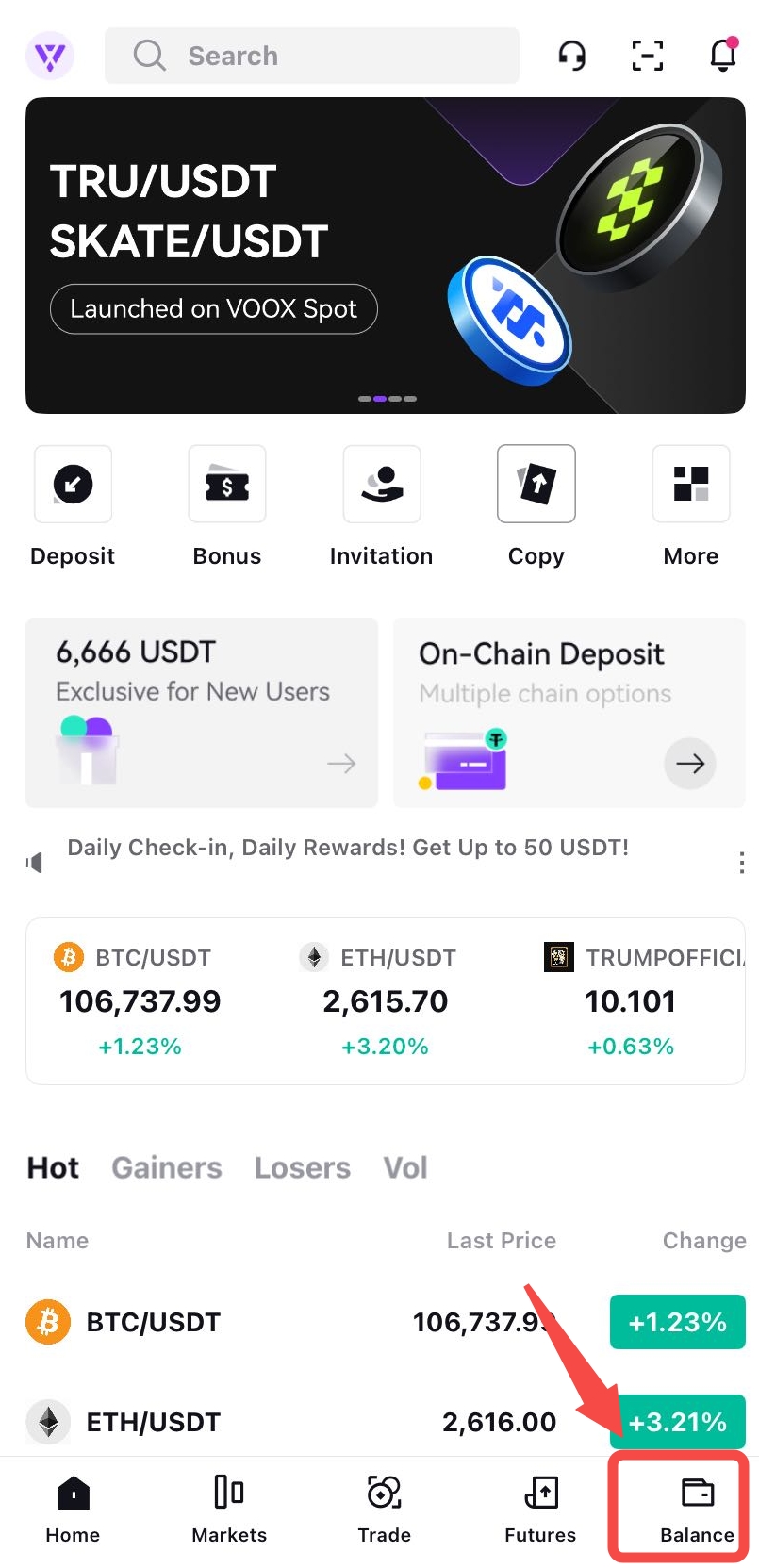Open the notifications bell
This screenshot has width=759, height=1568.
[x=723, y=55]
